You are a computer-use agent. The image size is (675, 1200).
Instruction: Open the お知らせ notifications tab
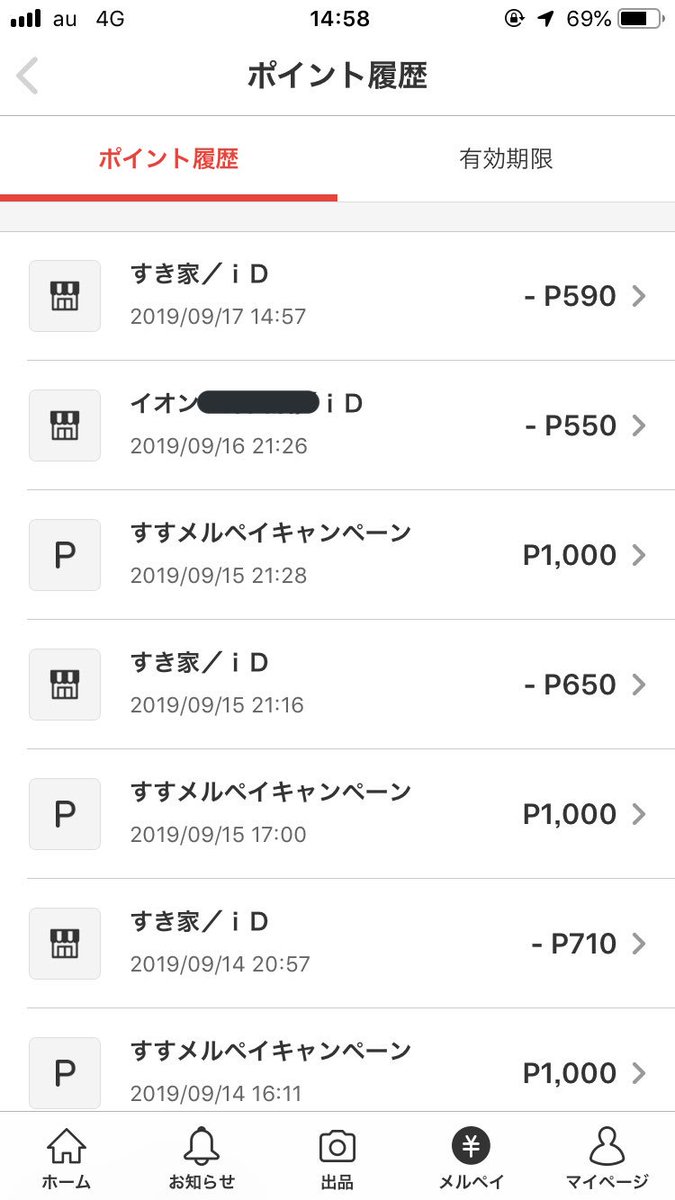[202, 1158]
